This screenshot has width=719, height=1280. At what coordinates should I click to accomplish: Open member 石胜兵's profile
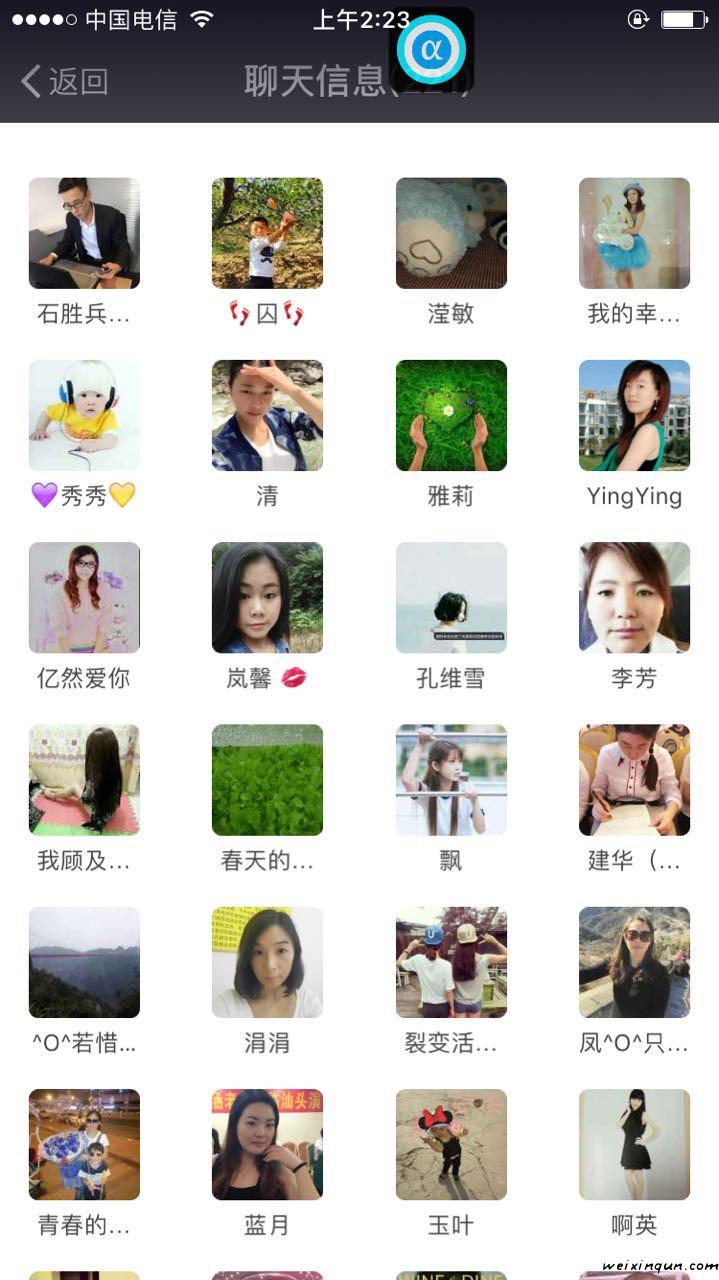pyautogui.click(x=84, y=233)
